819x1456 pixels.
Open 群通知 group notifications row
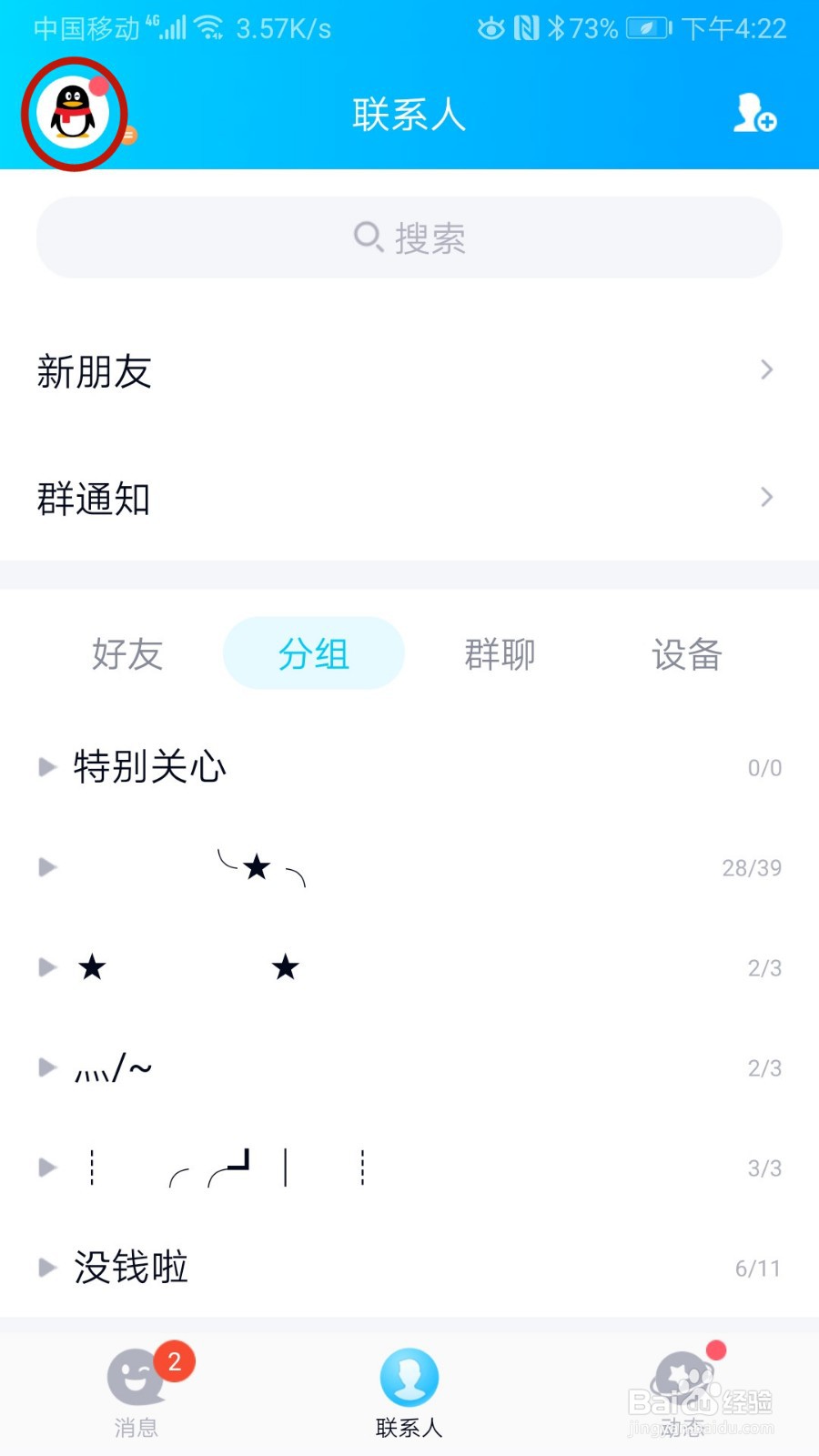pyautogui.click(x=409, y=498)
